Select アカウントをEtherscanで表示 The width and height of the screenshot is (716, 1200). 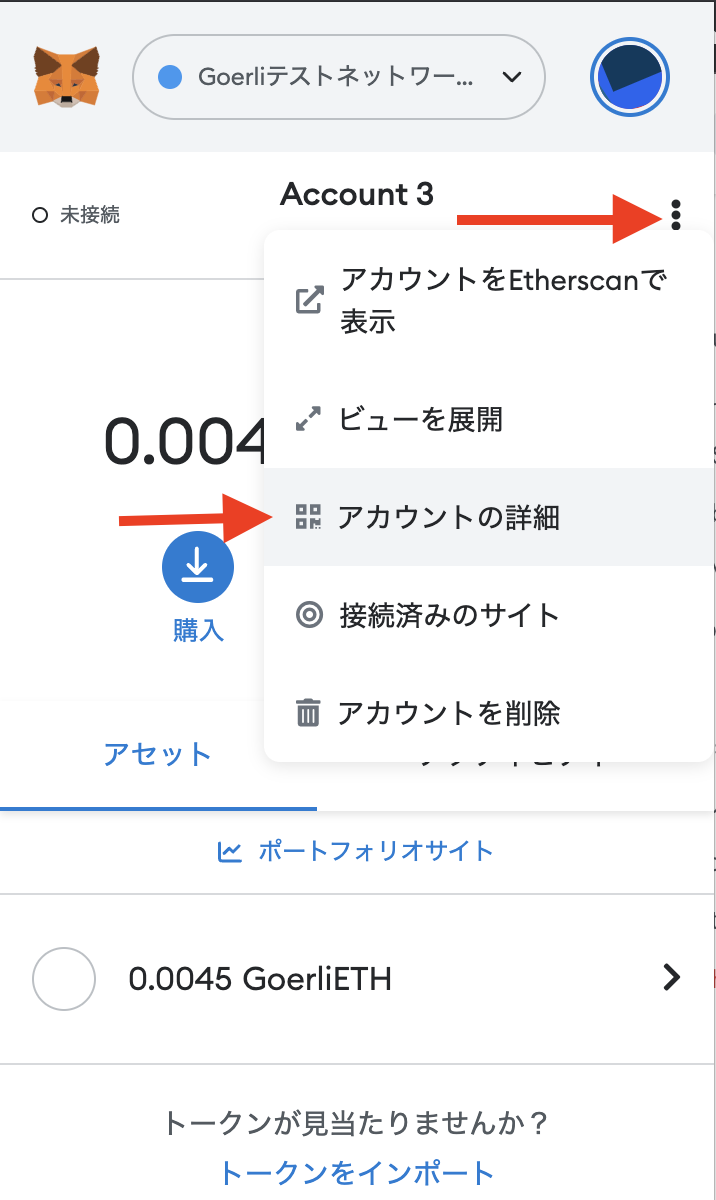[489, 300]
